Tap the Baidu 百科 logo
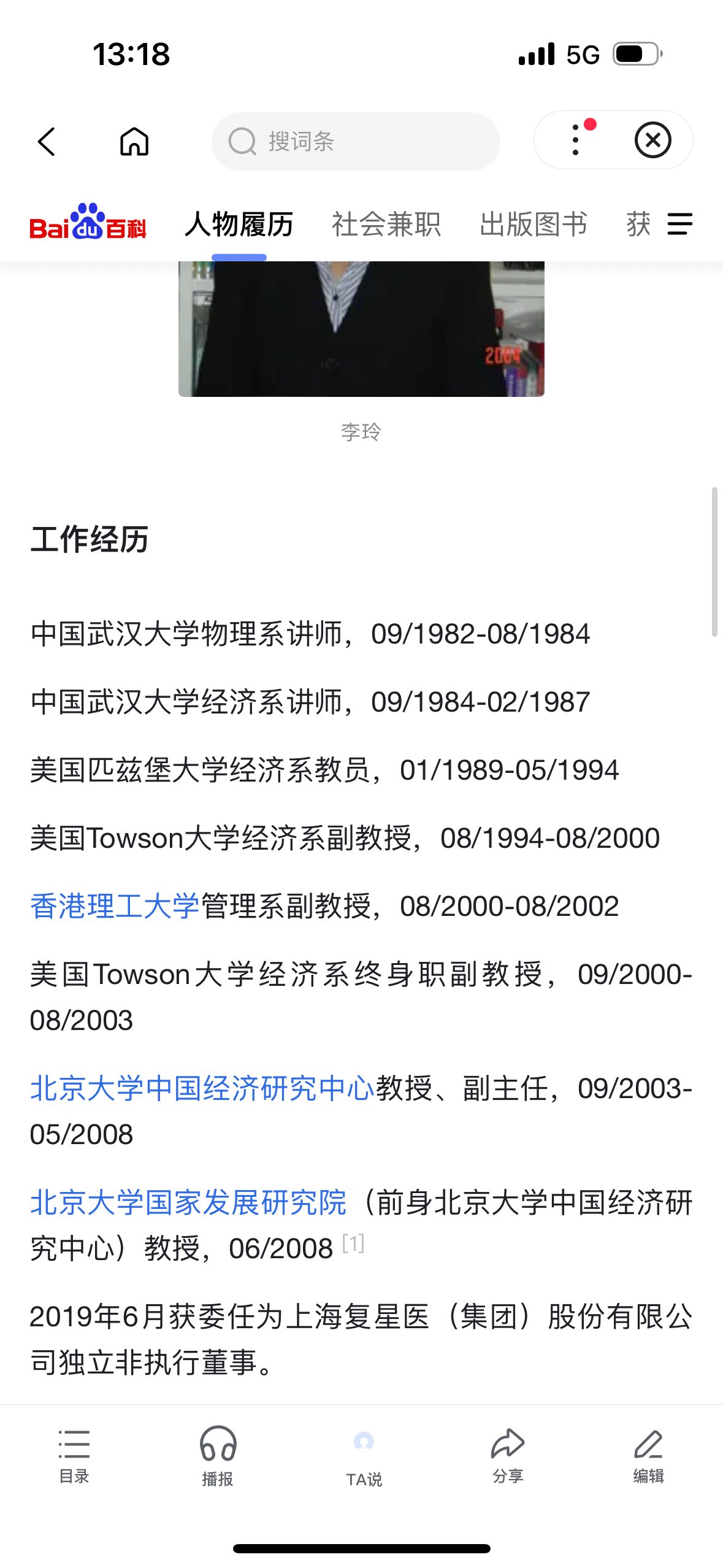This screenshot has width=723, height=1568. pyautogui.click(x=88, y=222)
